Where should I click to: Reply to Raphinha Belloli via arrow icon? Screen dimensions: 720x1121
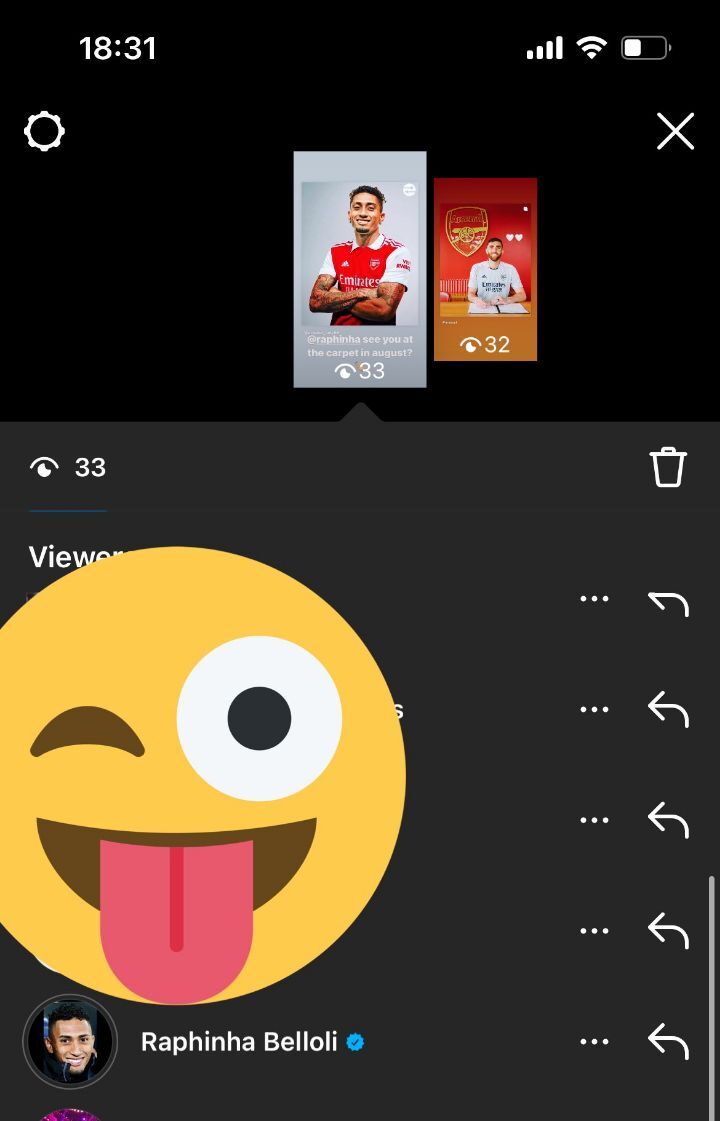coord(668,1041)
